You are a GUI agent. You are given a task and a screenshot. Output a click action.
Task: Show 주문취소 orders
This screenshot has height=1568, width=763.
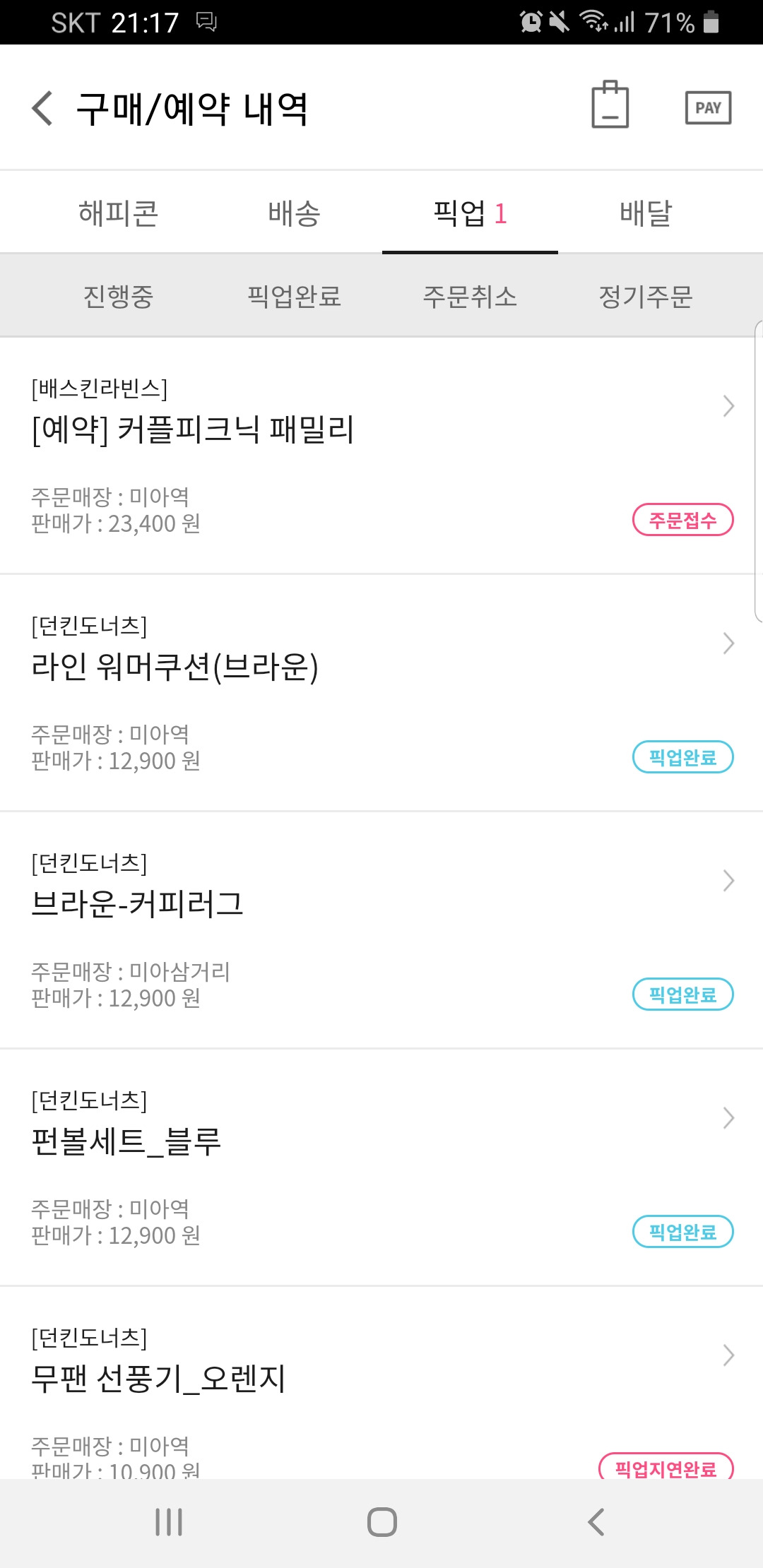coord(469,296)
